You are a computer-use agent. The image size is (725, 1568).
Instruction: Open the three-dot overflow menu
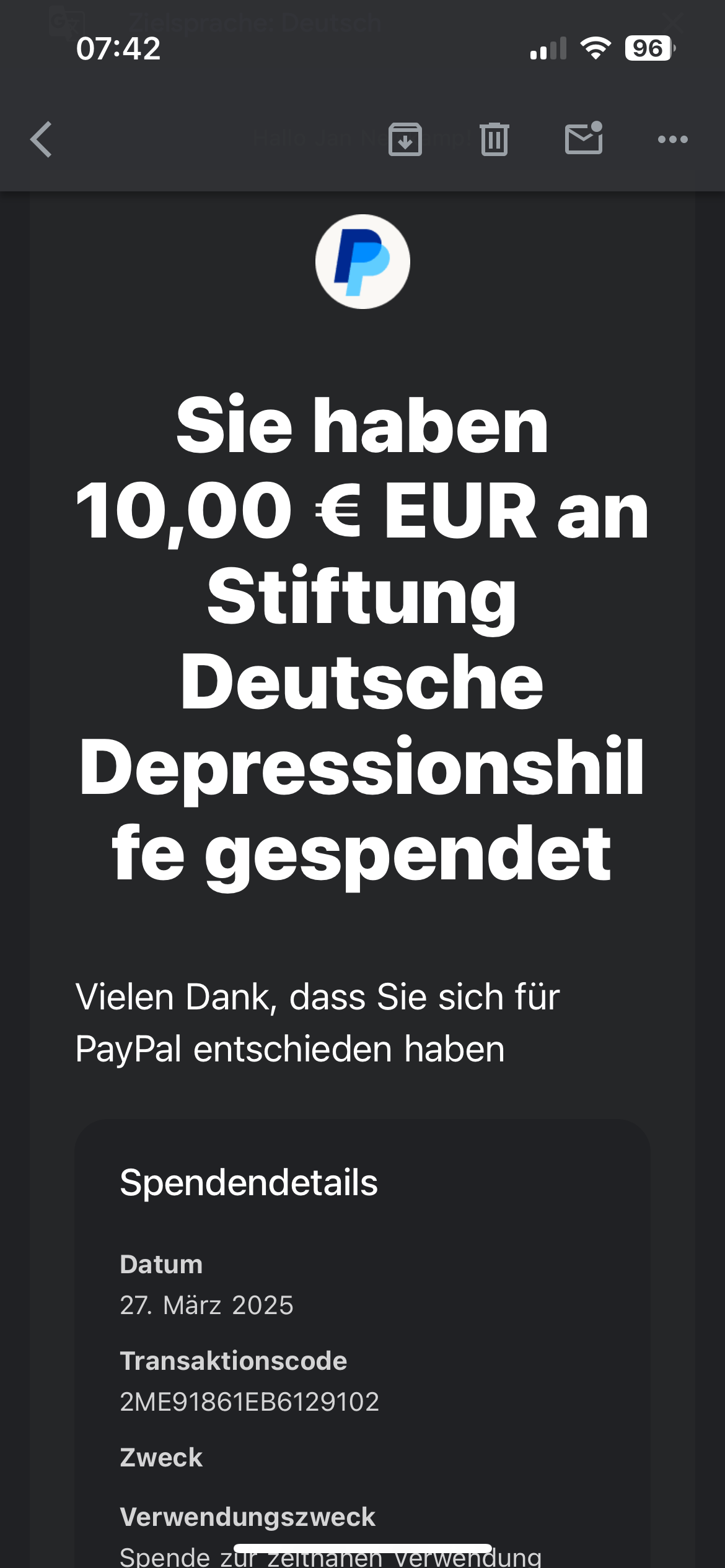click(x=672, y=139)
